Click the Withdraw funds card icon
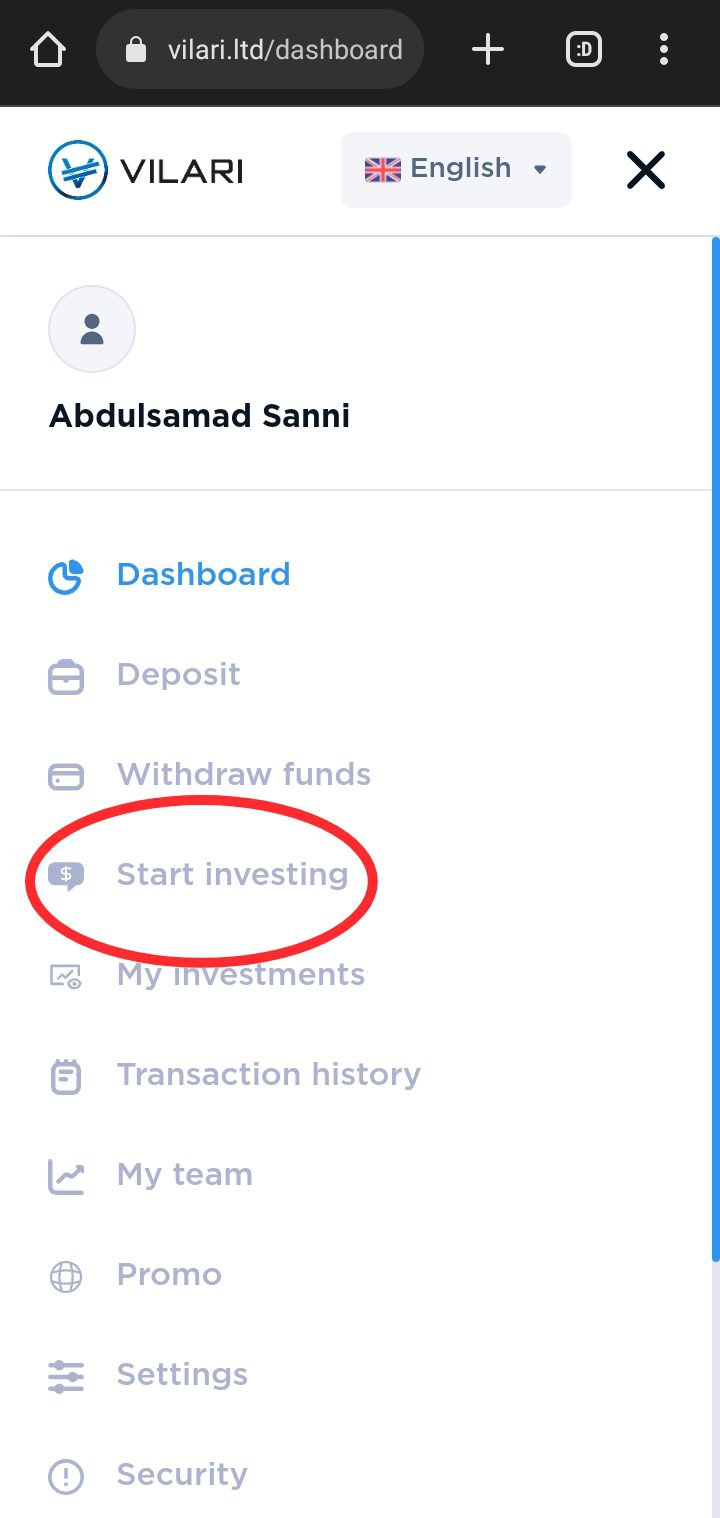 tap(65, 776)
